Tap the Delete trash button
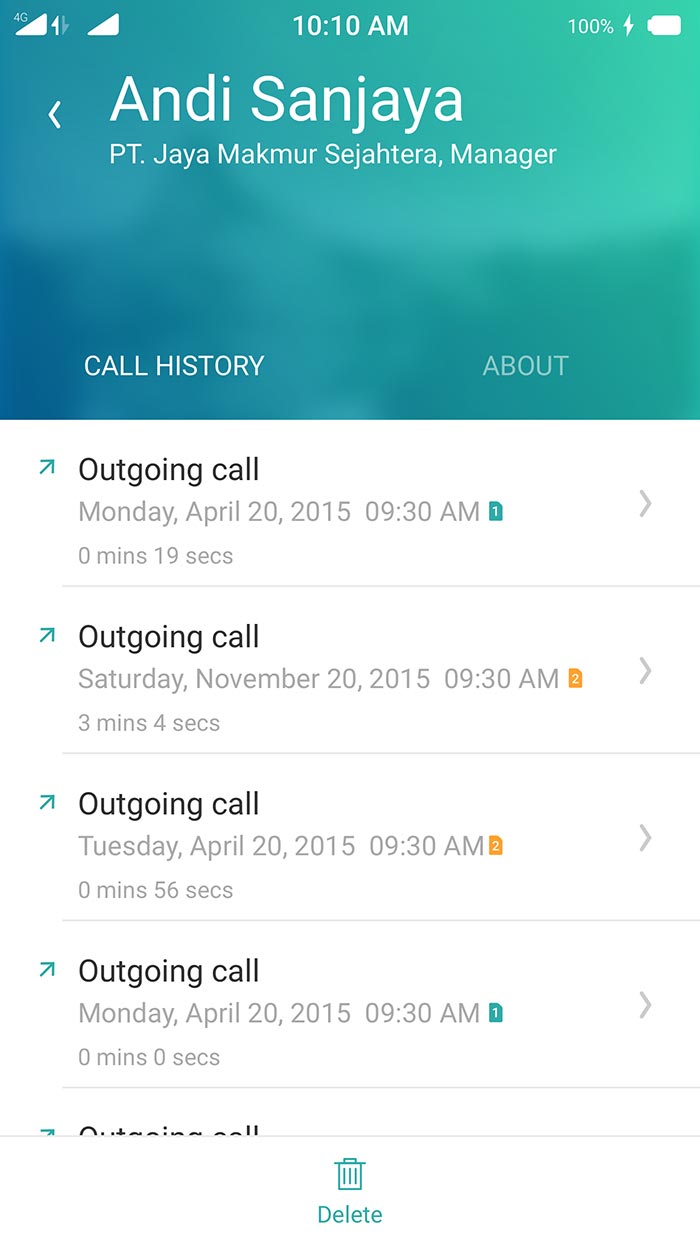This screenshot has height=1244, width=700. coord(350,1190)
